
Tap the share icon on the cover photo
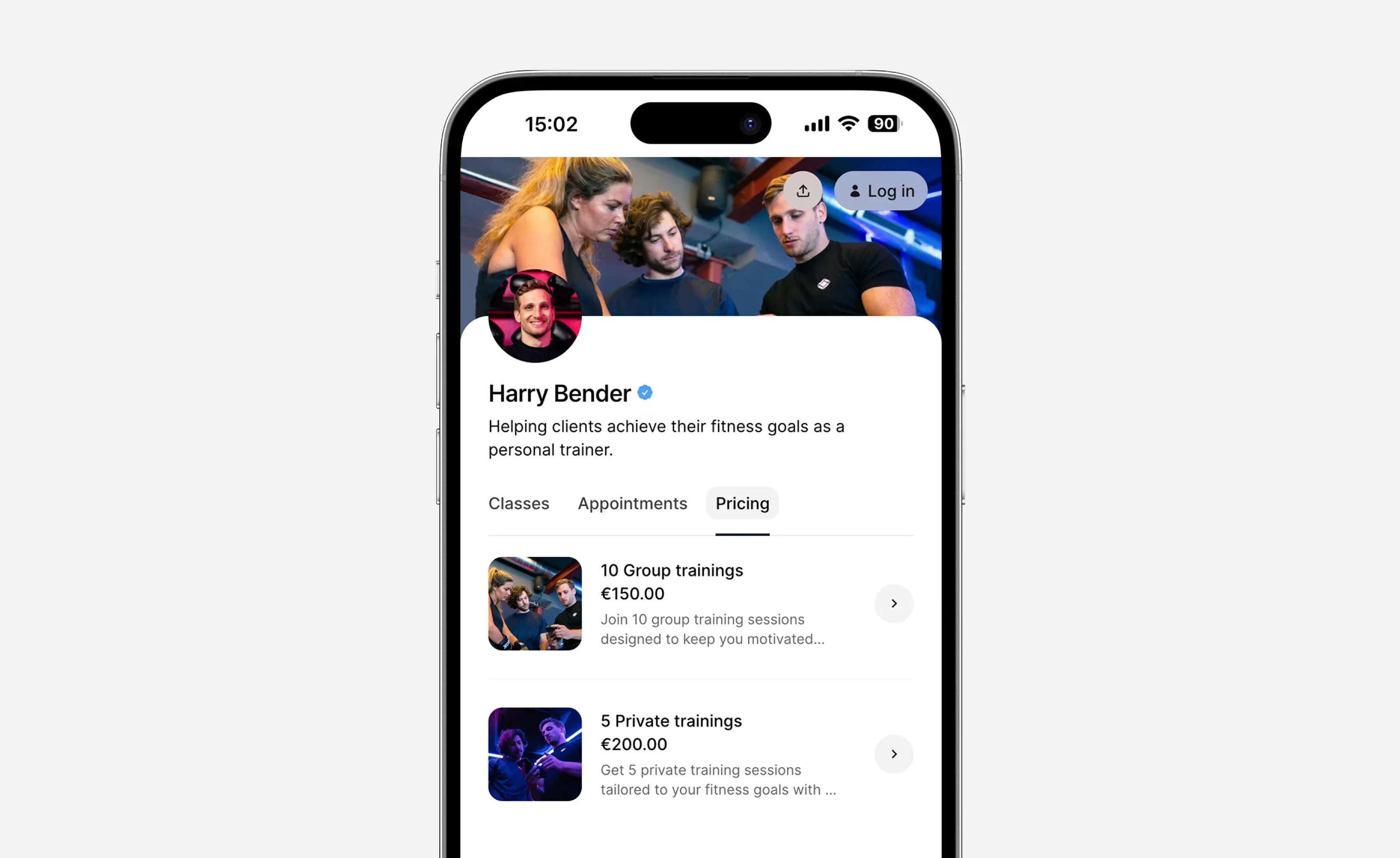click(x=802, y=191)
